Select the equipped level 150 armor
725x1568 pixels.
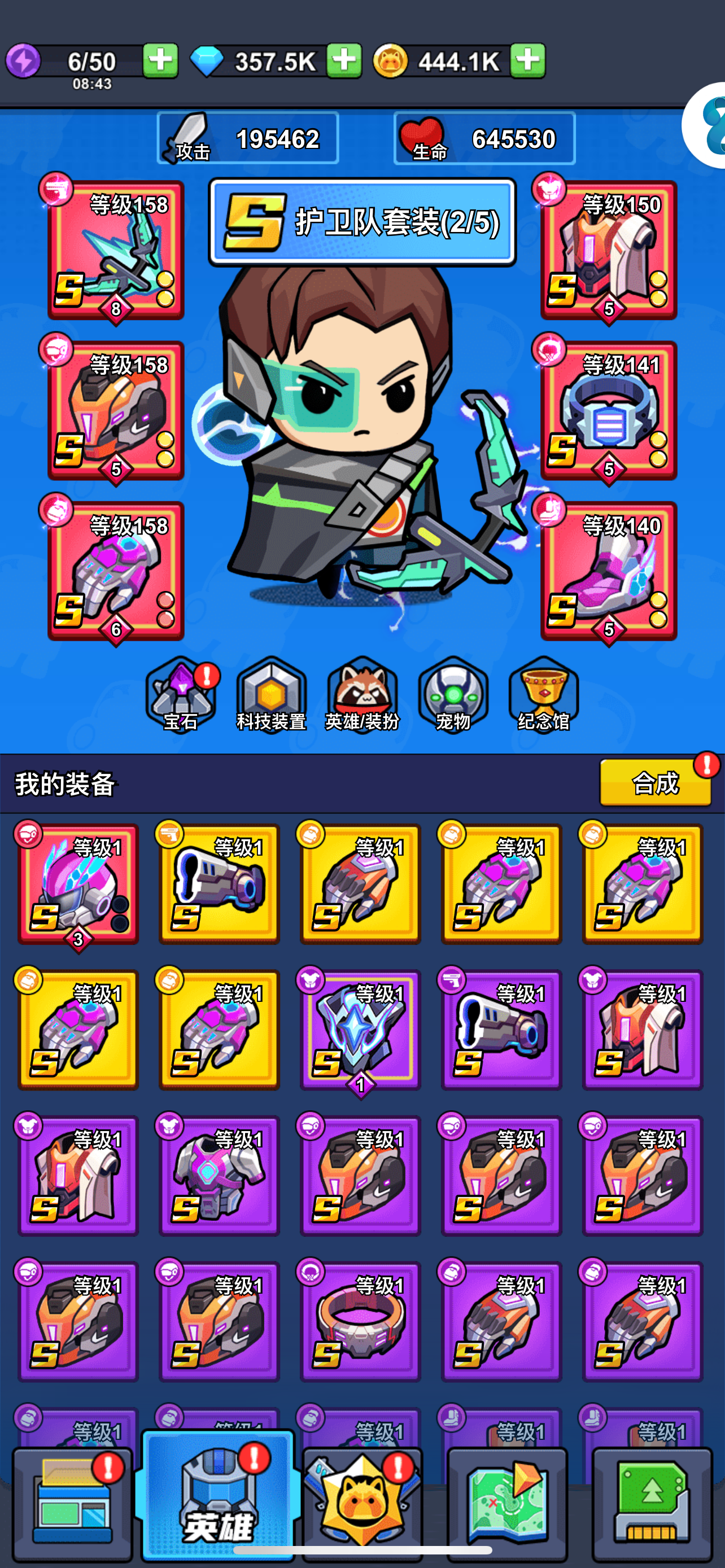pos(609,250)
